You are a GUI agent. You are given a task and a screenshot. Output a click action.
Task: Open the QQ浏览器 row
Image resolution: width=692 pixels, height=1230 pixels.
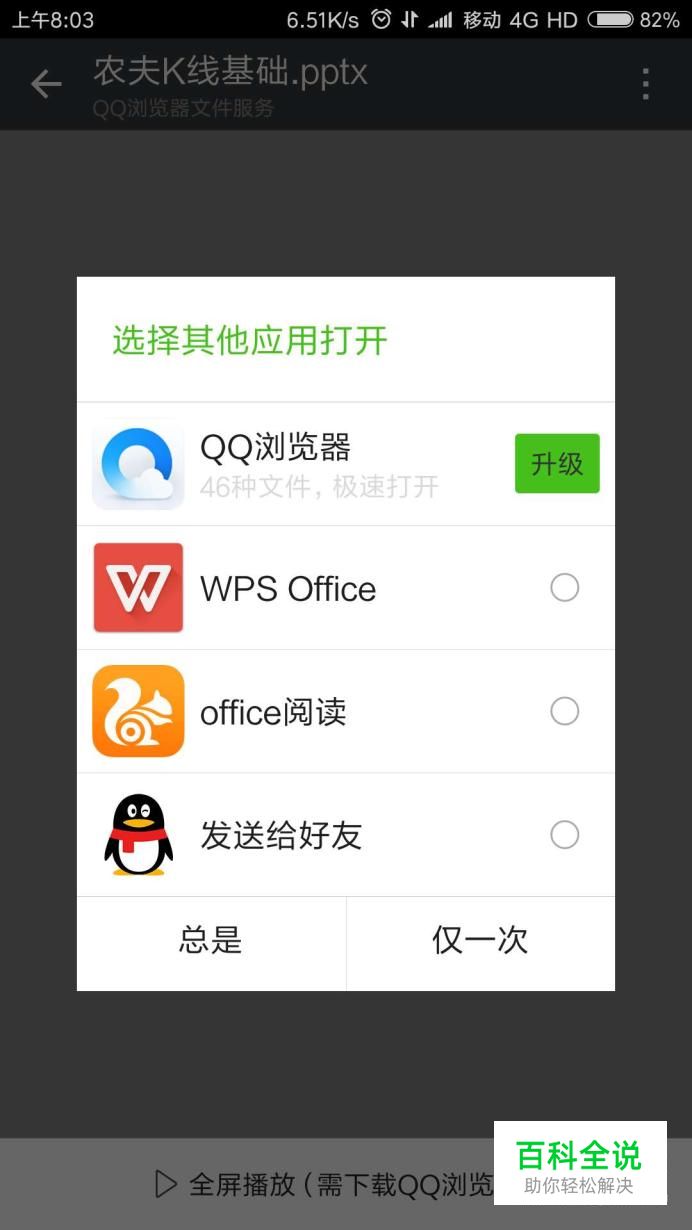(x=346, y=464)
